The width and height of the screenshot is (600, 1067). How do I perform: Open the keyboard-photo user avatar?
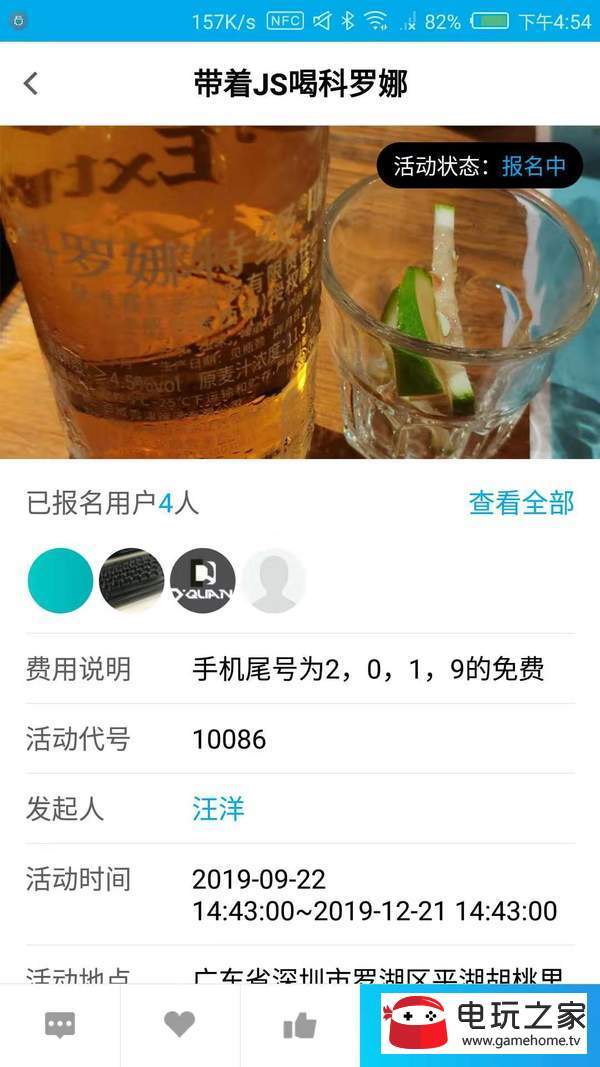pyautogui.click(x=132, y=581)
